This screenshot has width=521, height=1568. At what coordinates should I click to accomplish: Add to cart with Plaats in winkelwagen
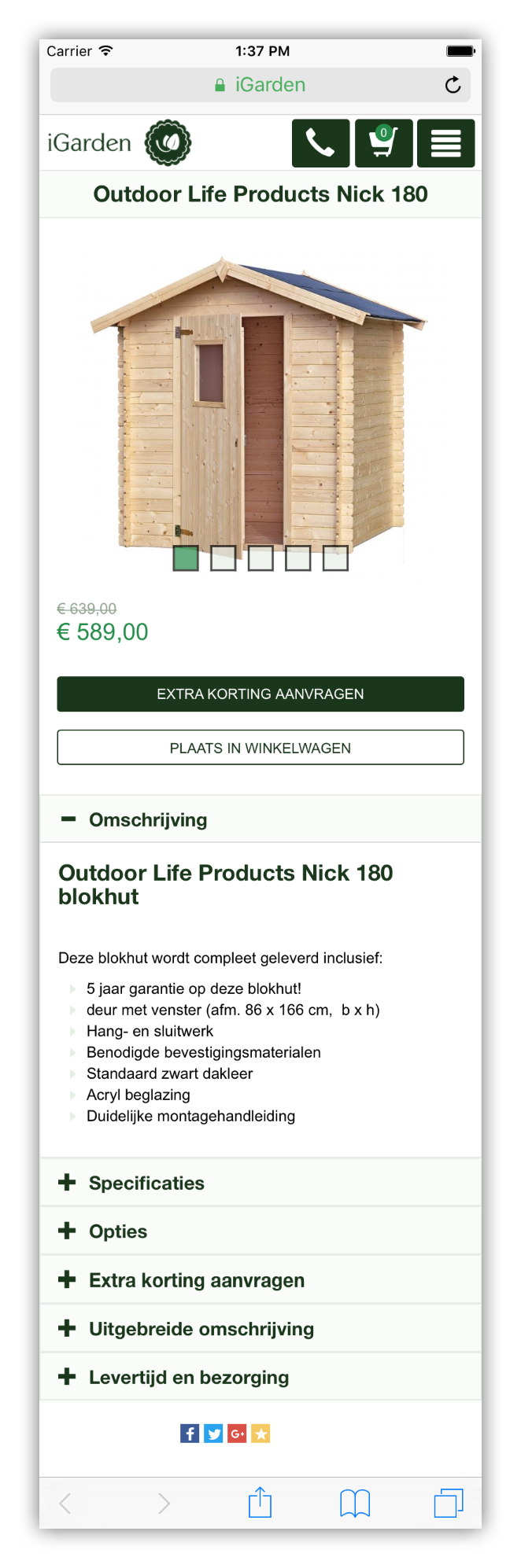pos(260,747)
